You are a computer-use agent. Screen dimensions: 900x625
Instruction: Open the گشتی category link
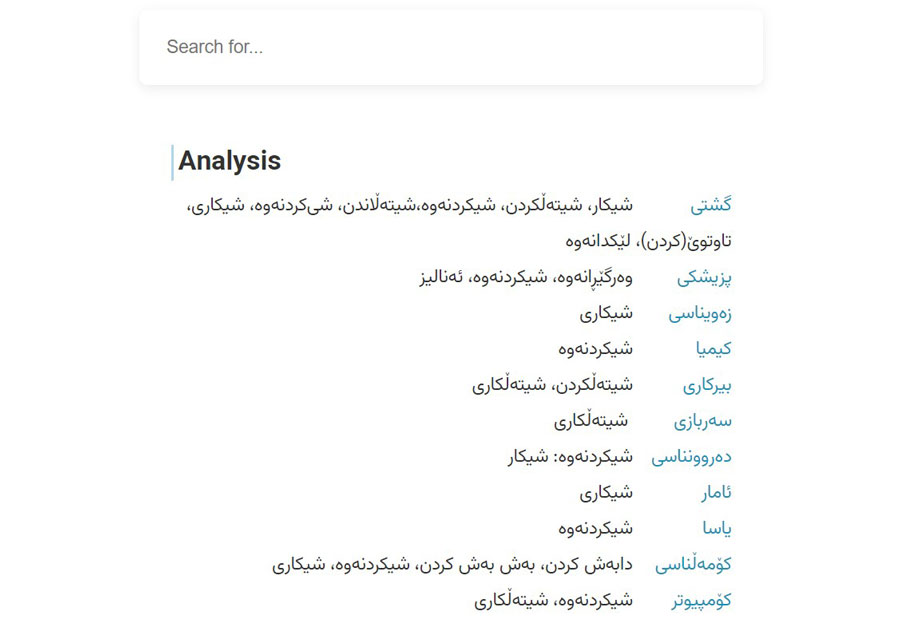click(x=711, y=206)
